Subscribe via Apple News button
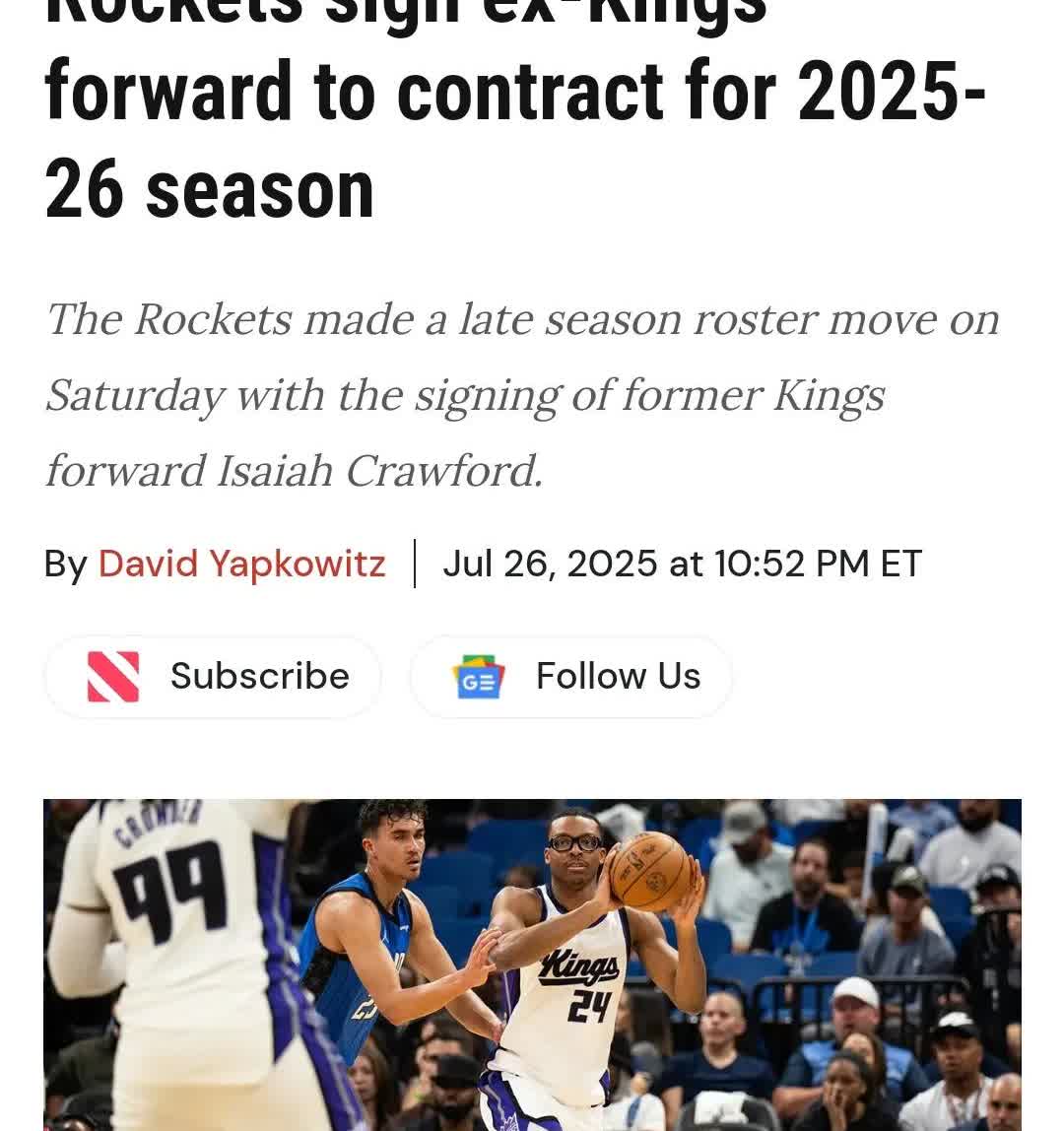 coord(213,677)
